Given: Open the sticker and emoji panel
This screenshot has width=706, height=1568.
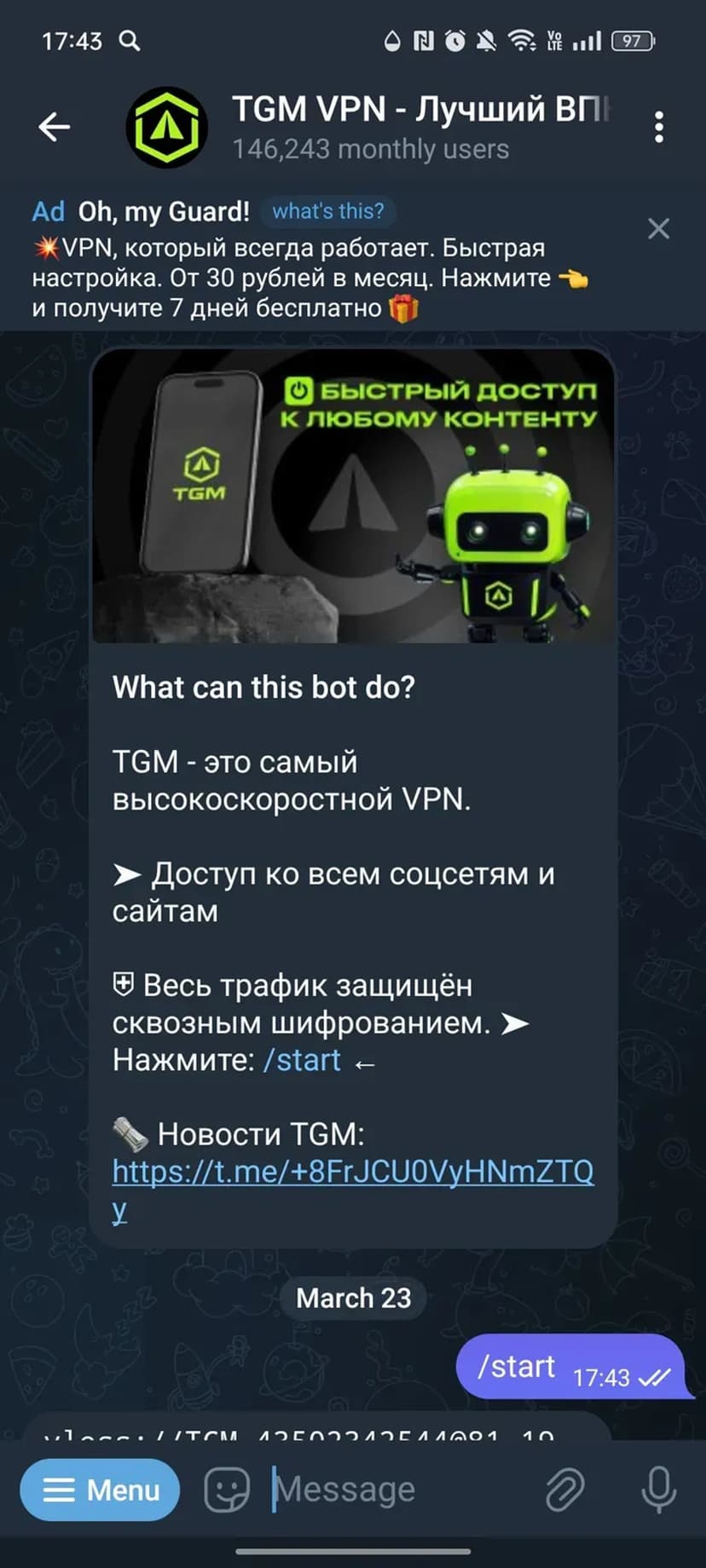Looking at the screenshot, I should pos(227,1490).
